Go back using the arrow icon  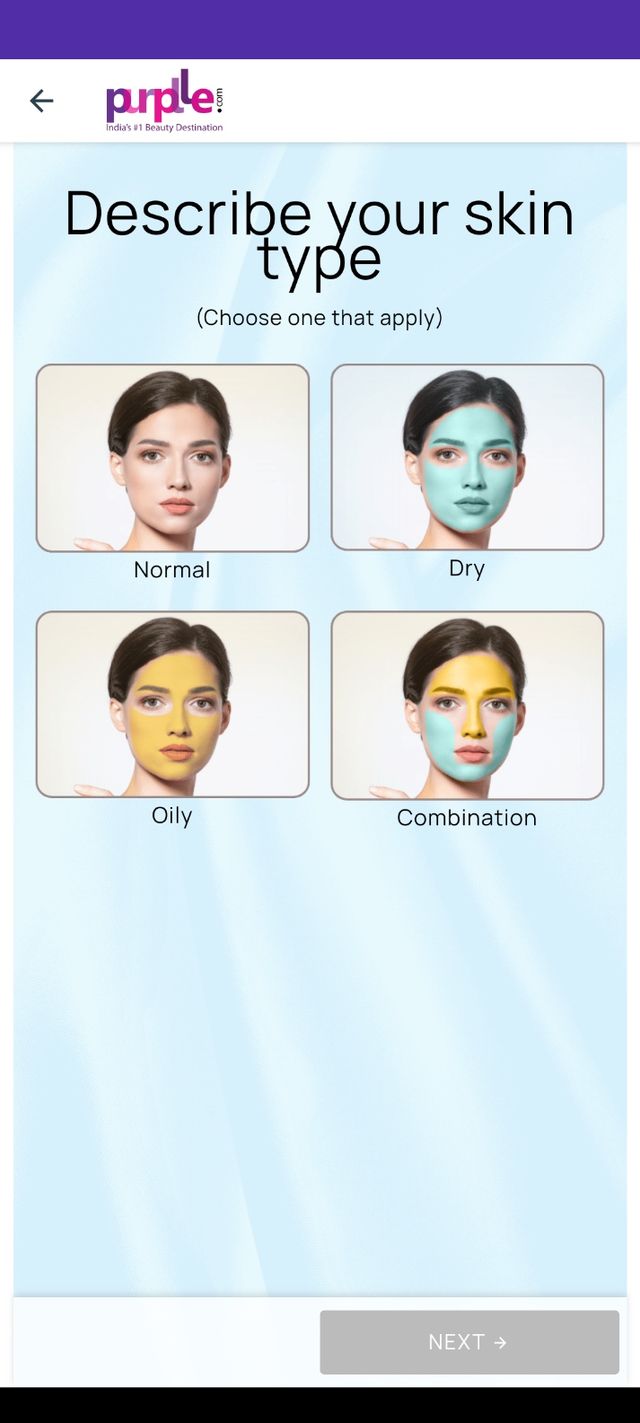[41, 100]
